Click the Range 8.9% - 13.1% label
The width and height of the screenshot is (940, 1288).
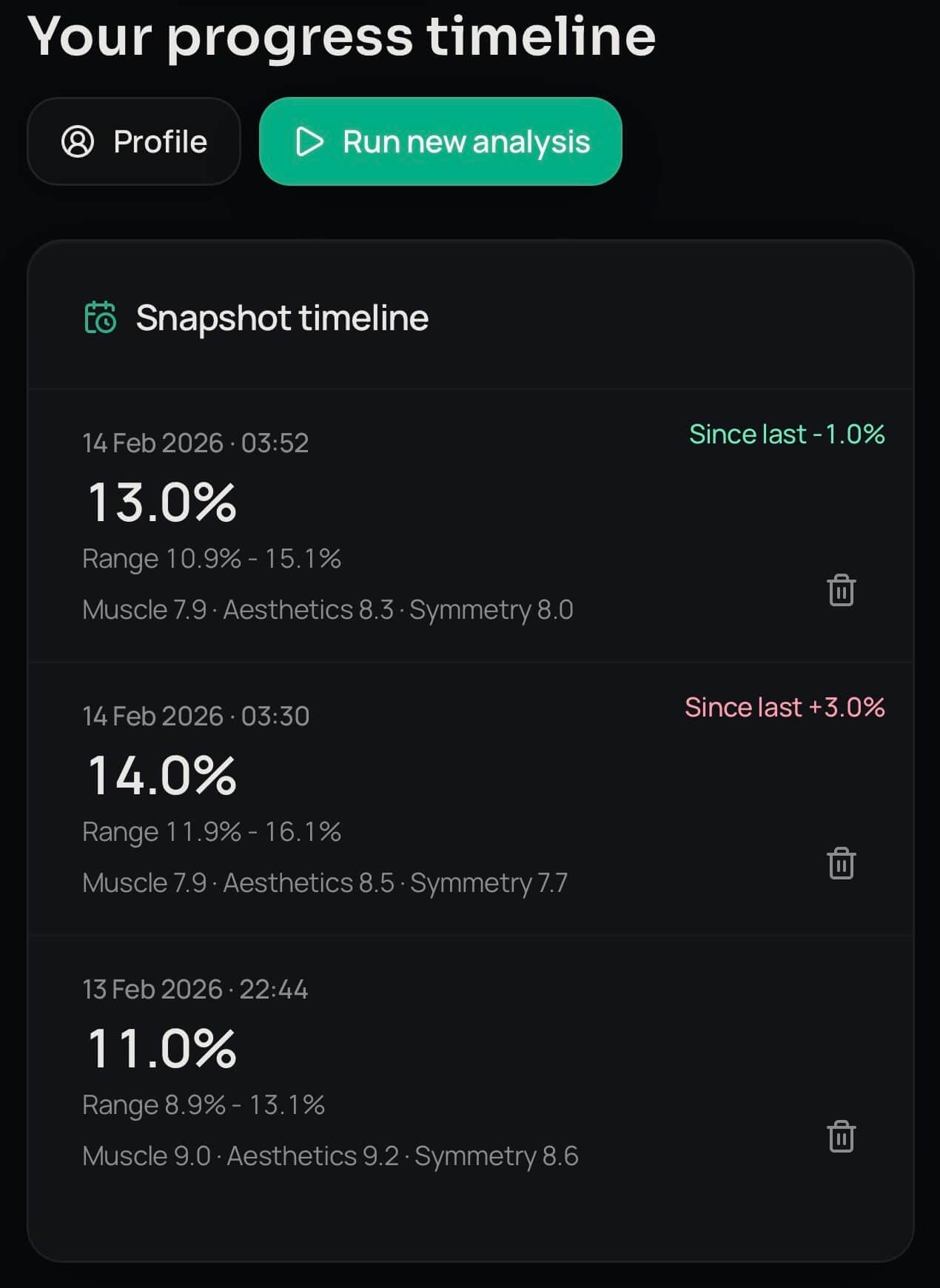pyautogui.click(x=205, y=1104)
